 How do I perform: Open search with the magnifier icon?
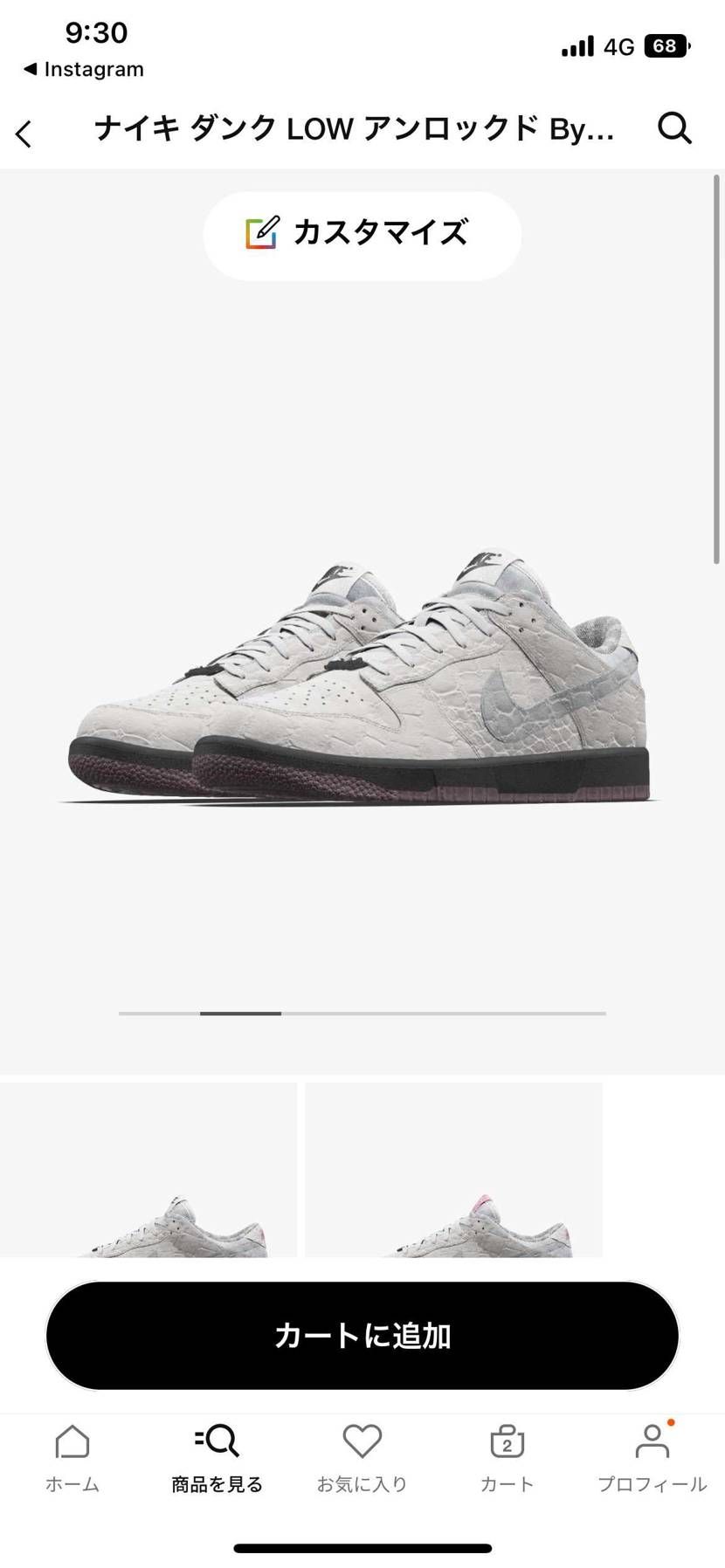pos(674,129)
